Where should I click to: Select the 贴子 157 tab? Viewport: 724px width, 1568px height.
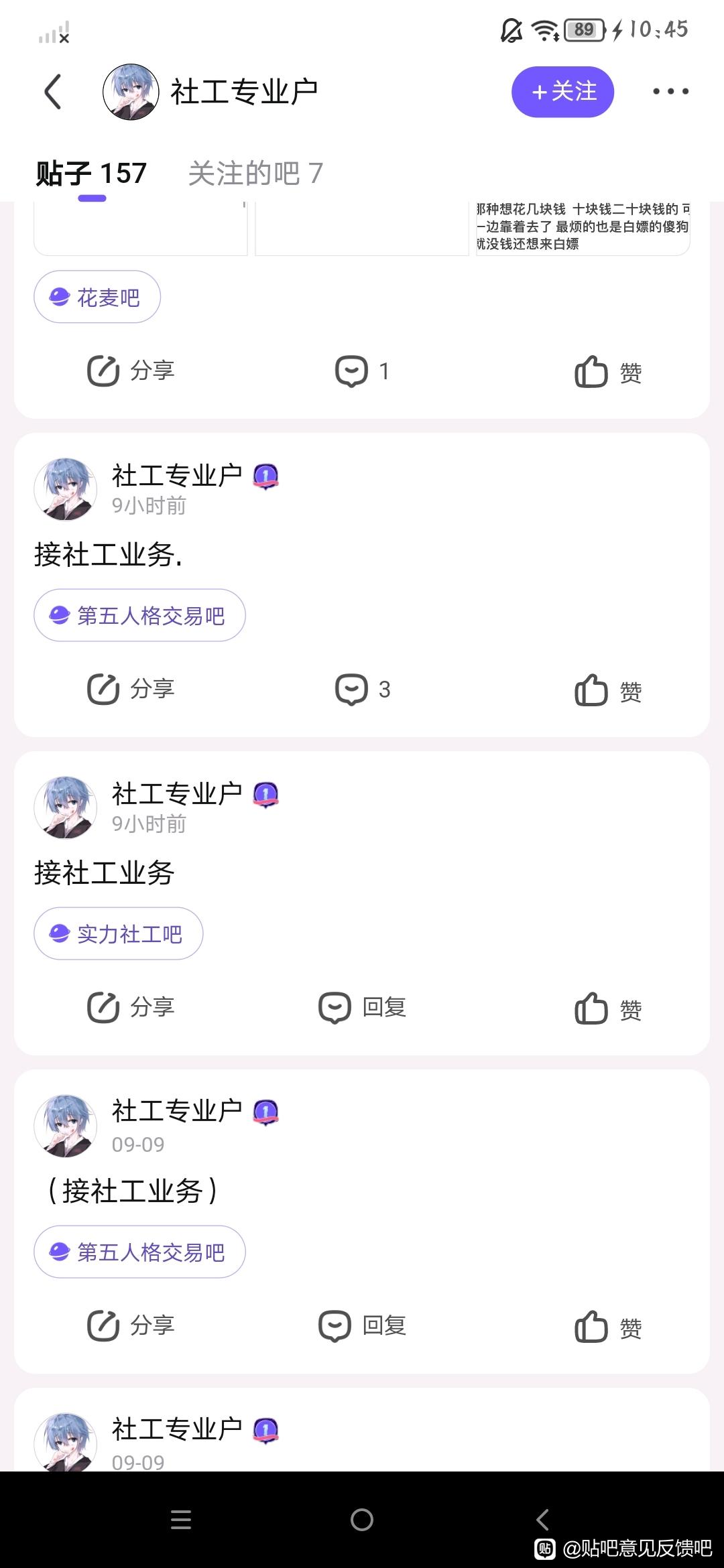click(x=91, y=174)
